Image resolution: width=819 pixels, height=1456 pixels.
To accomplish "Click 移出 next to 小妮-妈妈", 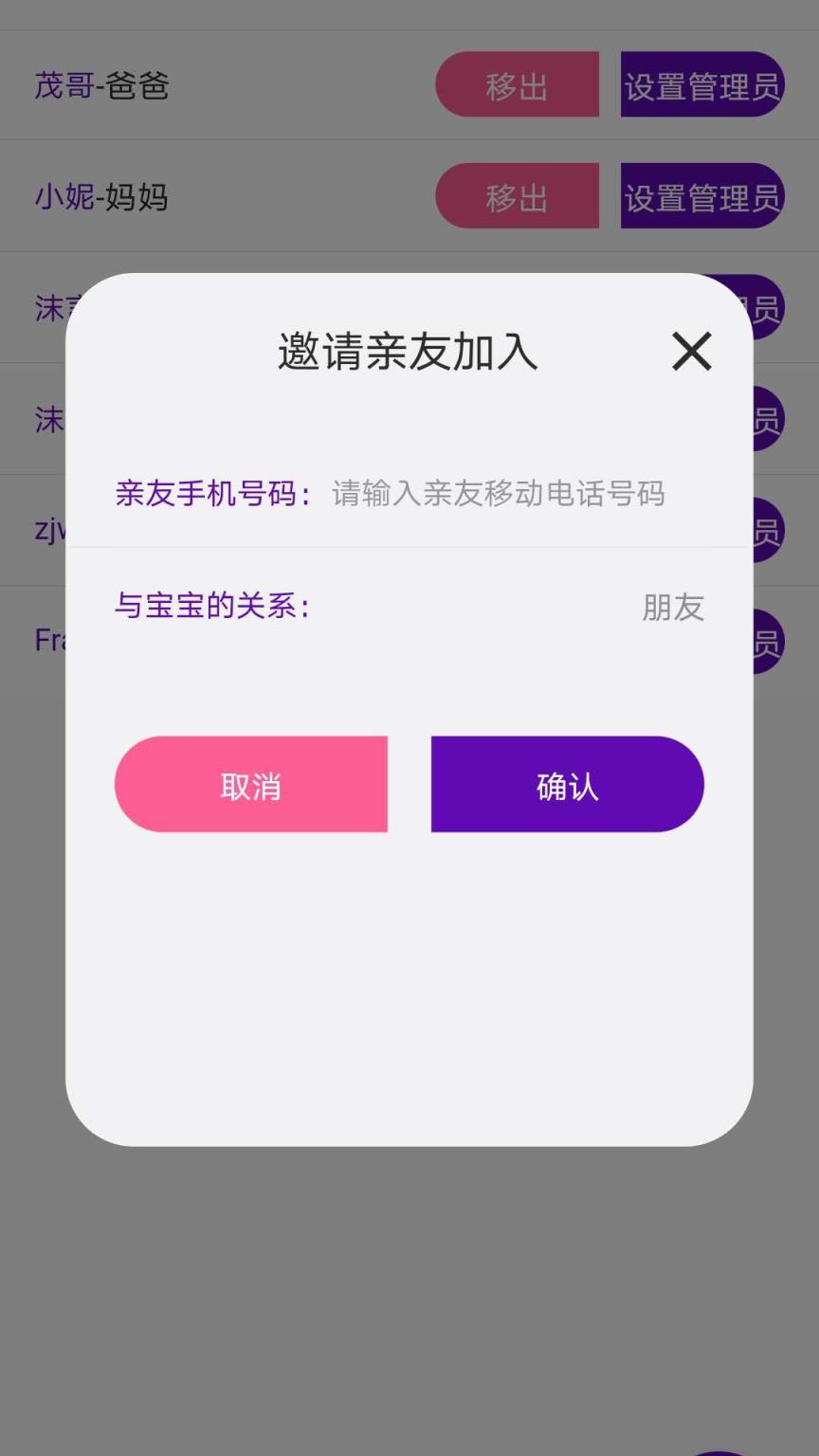I will point(517,196).
